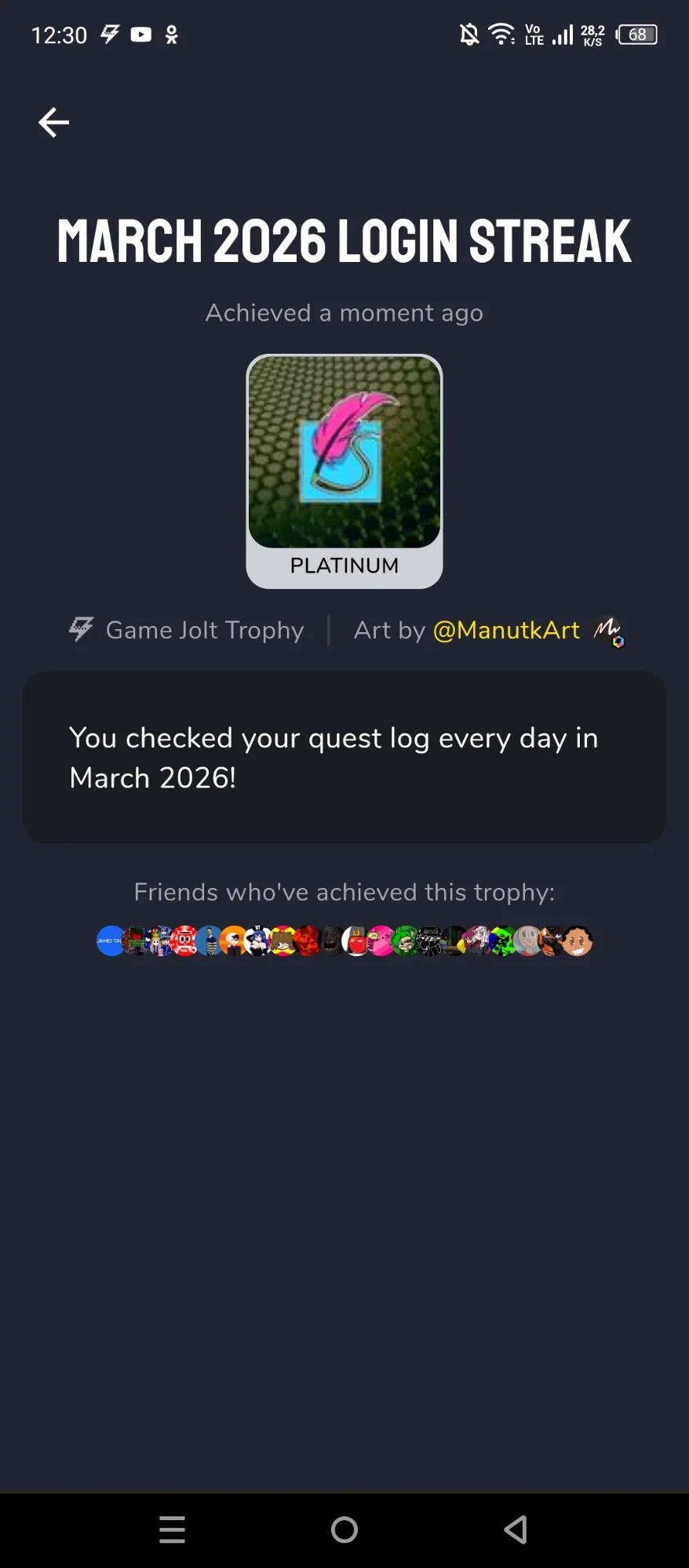Go to the home screen
Image resolution: width=689 pixels, height=1568 pixels.
[x=344, y=1530]
